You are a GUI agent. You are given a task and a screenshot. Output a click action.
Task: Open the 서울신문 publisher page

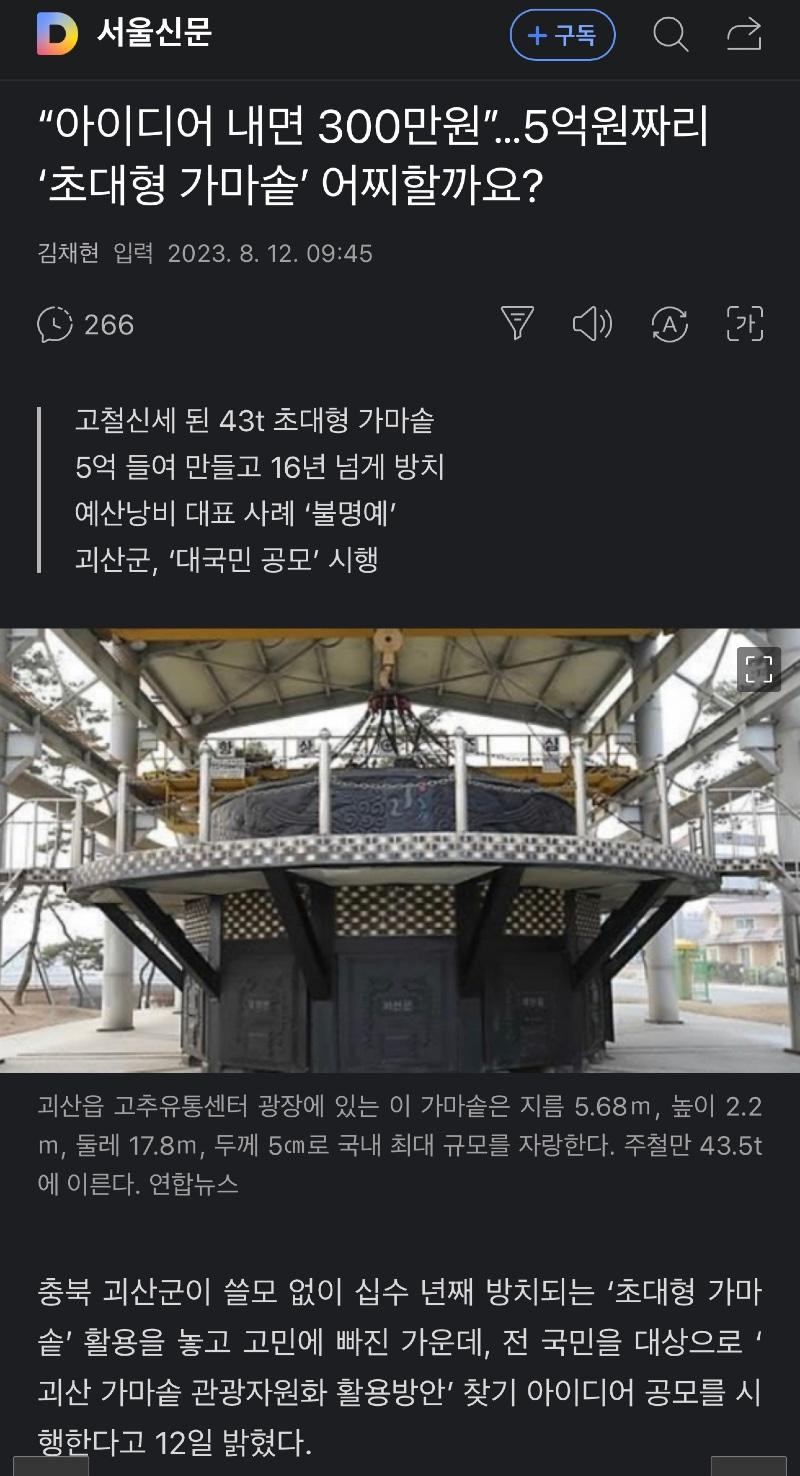click(x=154, y=34)
